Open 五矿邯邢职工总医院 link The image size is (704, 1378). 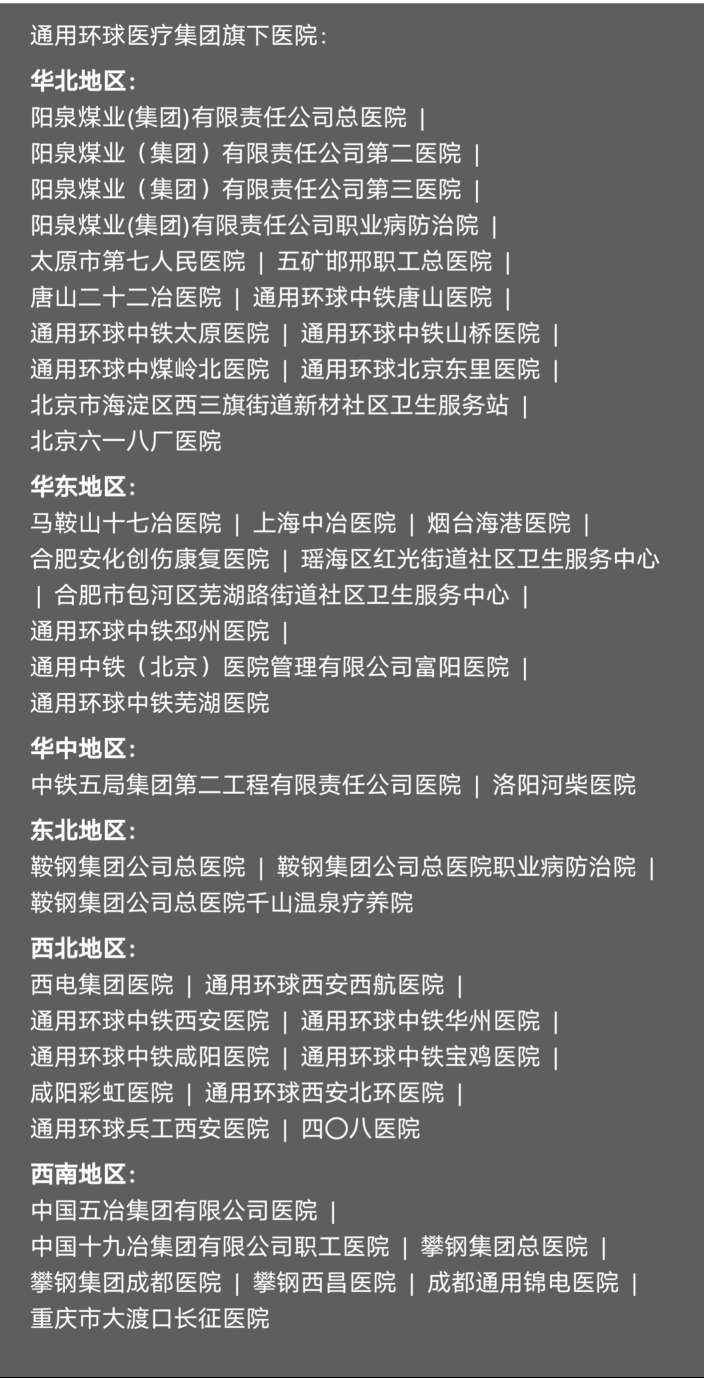[x=384, y=262]
